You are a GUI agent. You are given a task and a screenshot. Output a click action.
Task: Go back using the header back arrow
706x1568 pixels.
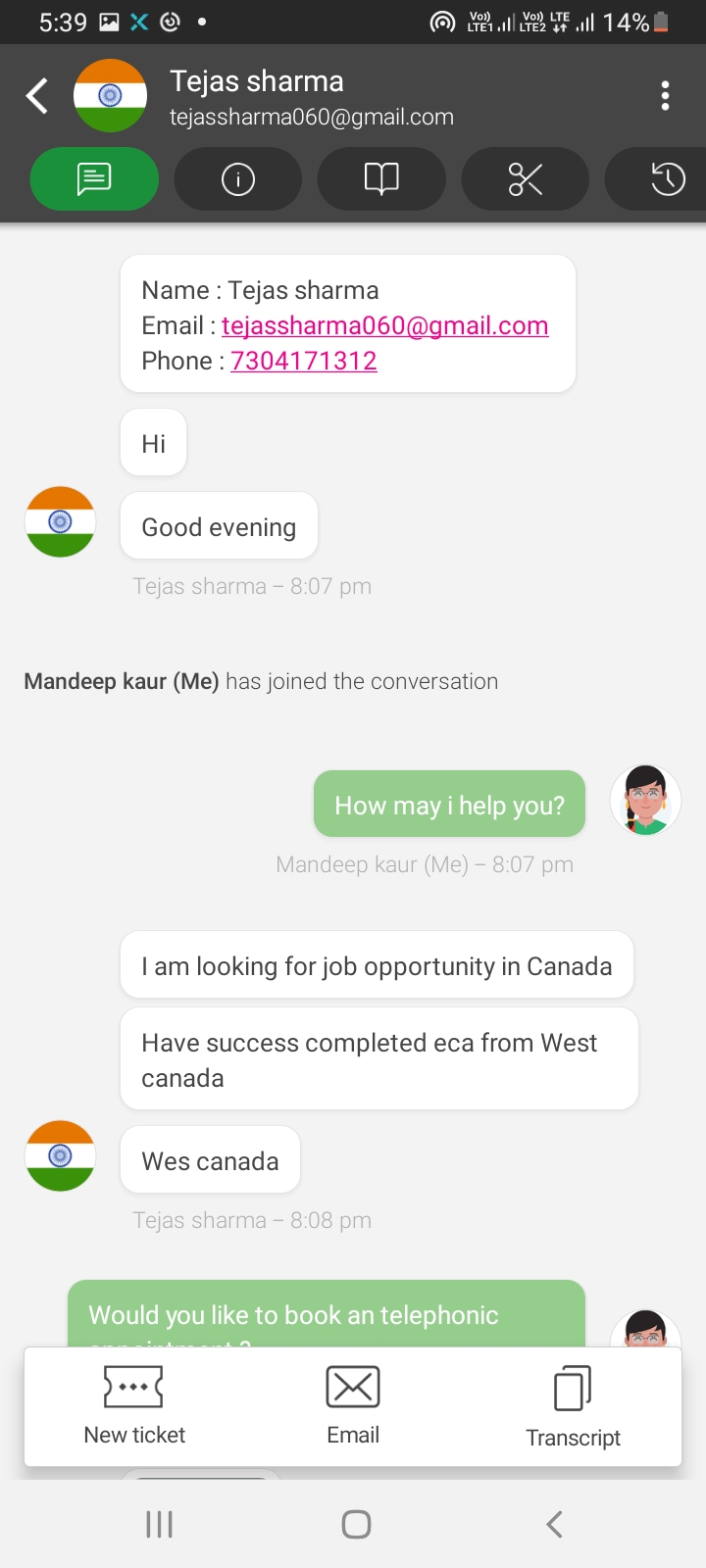37,96
